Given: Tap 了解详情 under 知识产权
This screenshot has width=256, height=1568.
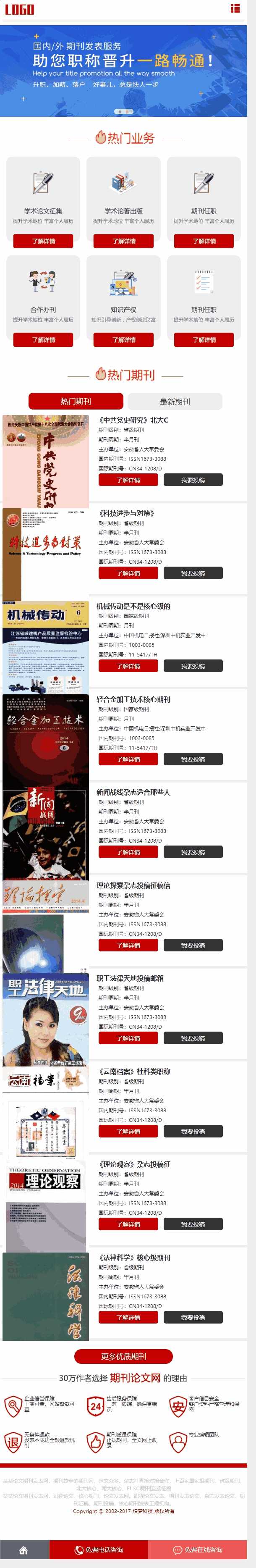Looking at the screenshot, I should coord(123,340).
